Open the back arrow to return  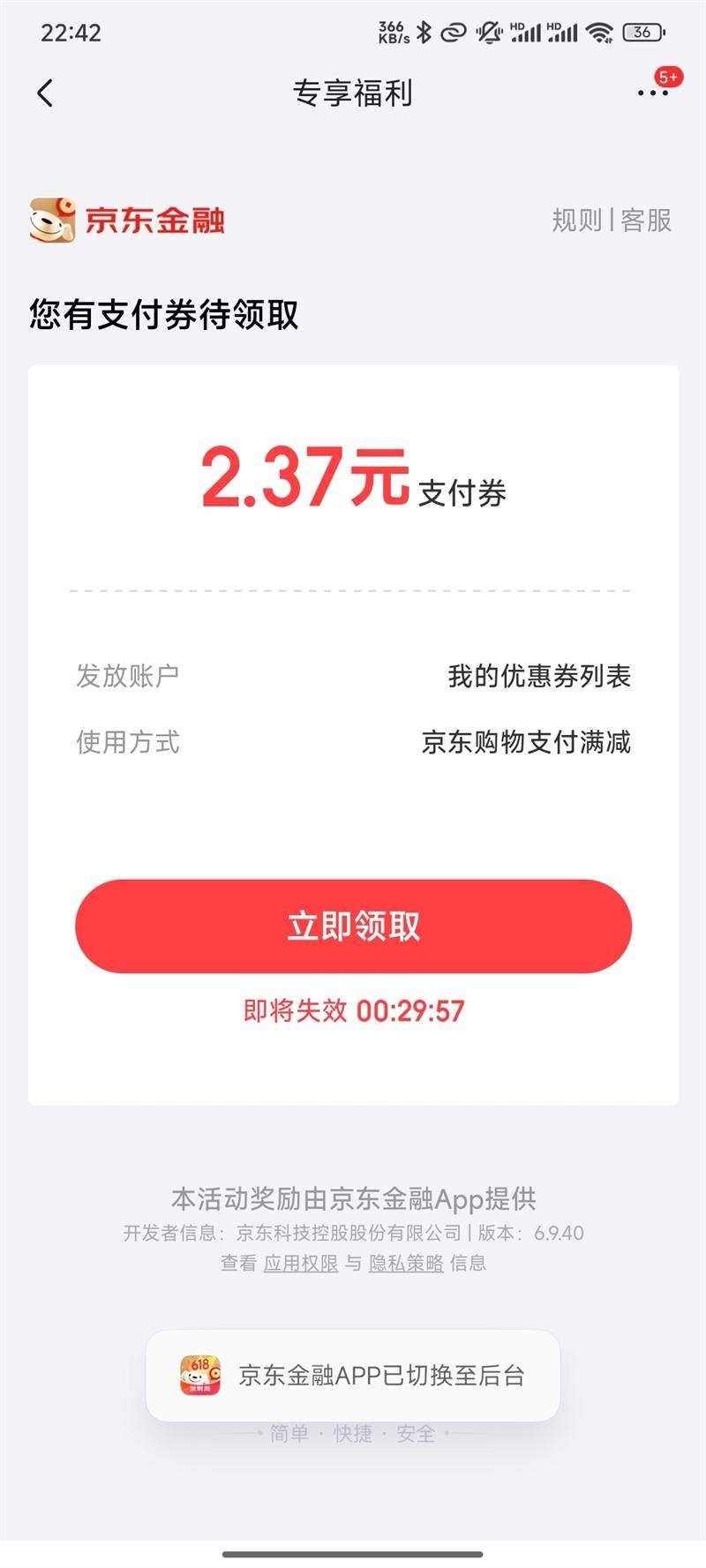(45, 93)
